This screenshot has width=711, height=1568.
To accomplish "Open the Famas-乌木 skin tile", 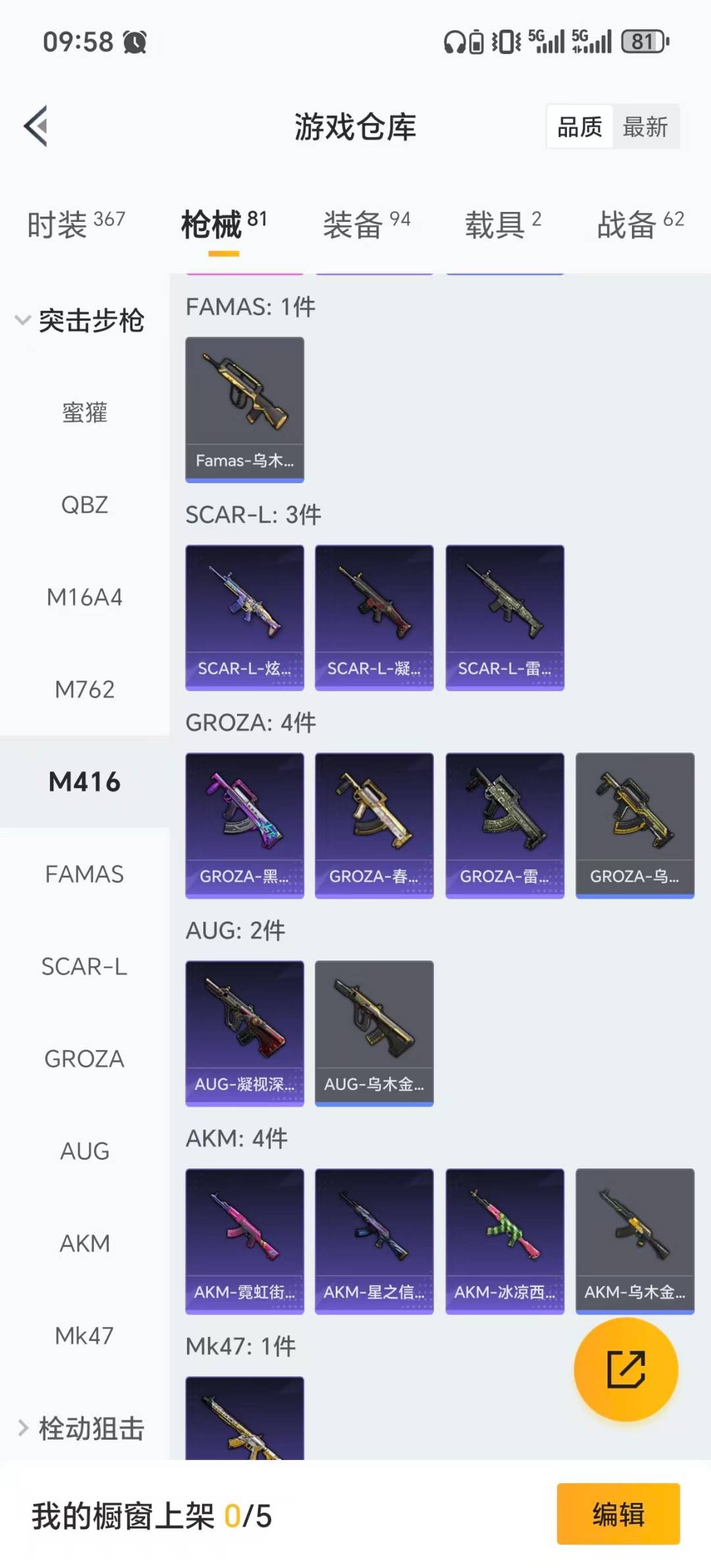I will 244,409.
